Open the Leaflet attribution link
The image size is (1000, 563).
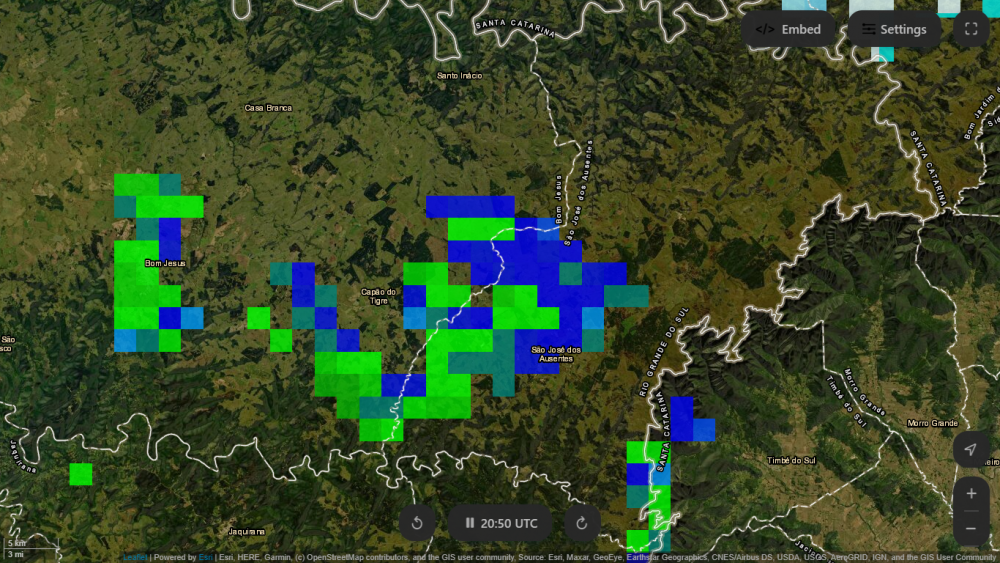click(x=135, y=557)
